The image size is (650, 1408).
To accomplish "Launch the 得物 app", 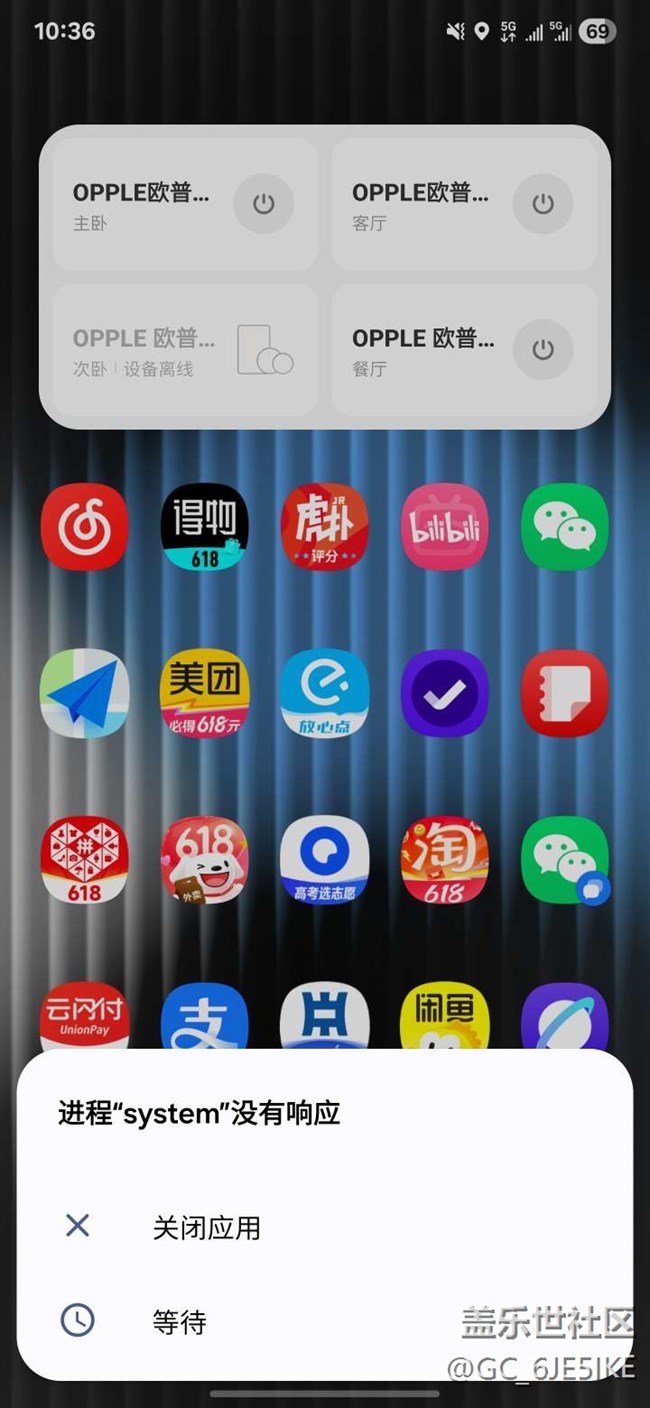I will 205,527.
